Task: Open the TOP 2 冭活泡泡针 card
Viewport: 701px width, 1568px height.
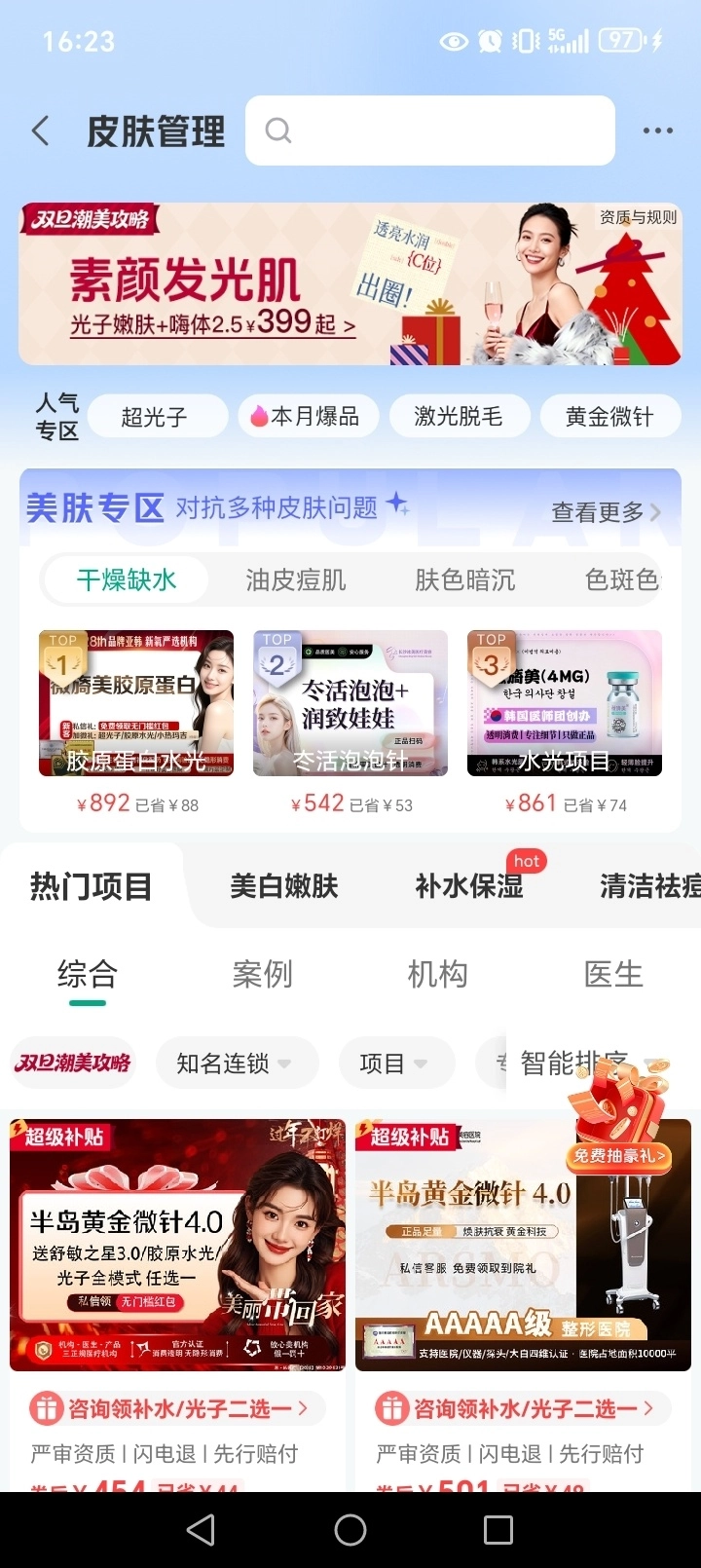Action: 350,703
